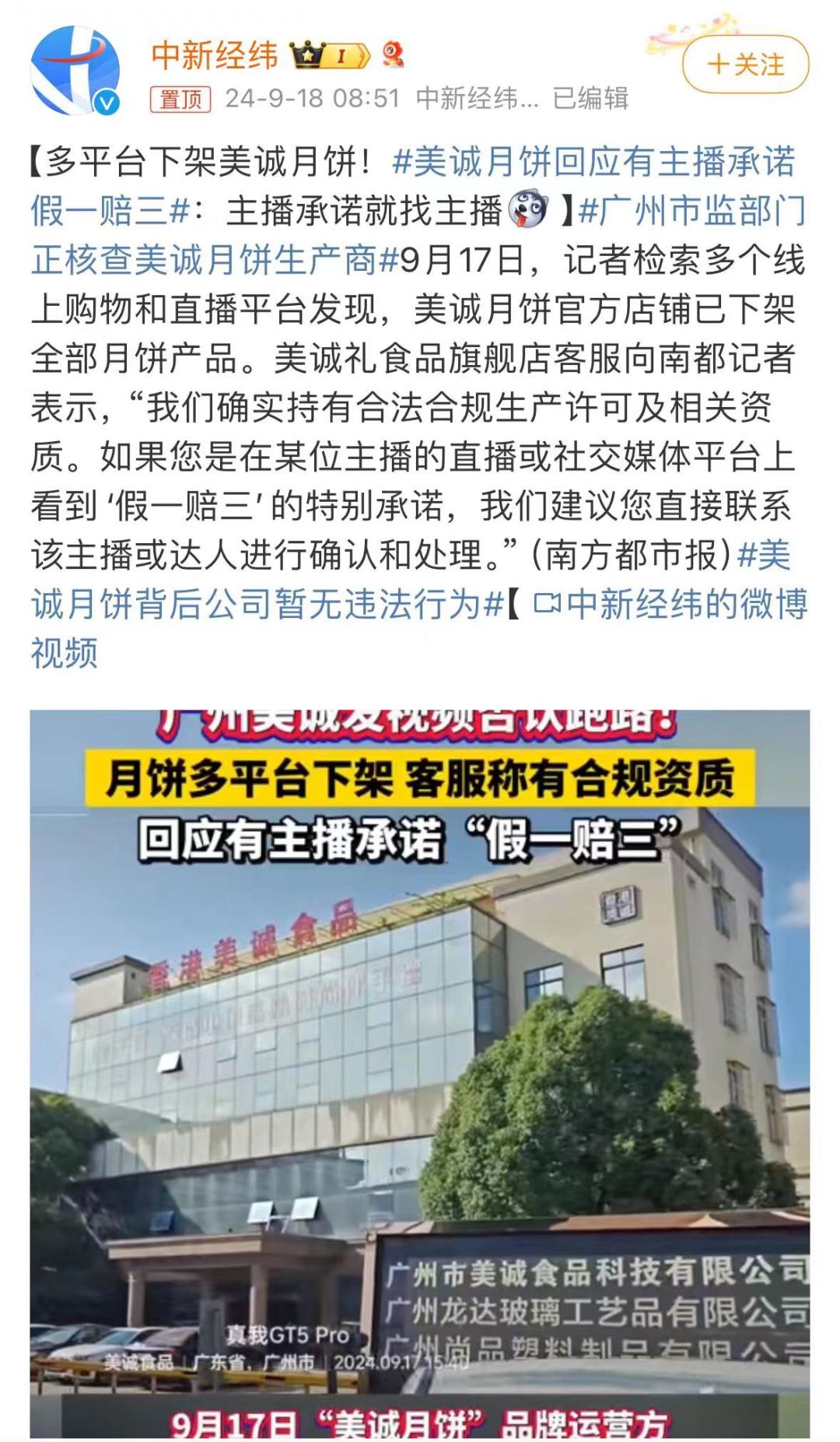
Task: Open 中新经纬 profile avatar
Action: [x=75, y=70]
